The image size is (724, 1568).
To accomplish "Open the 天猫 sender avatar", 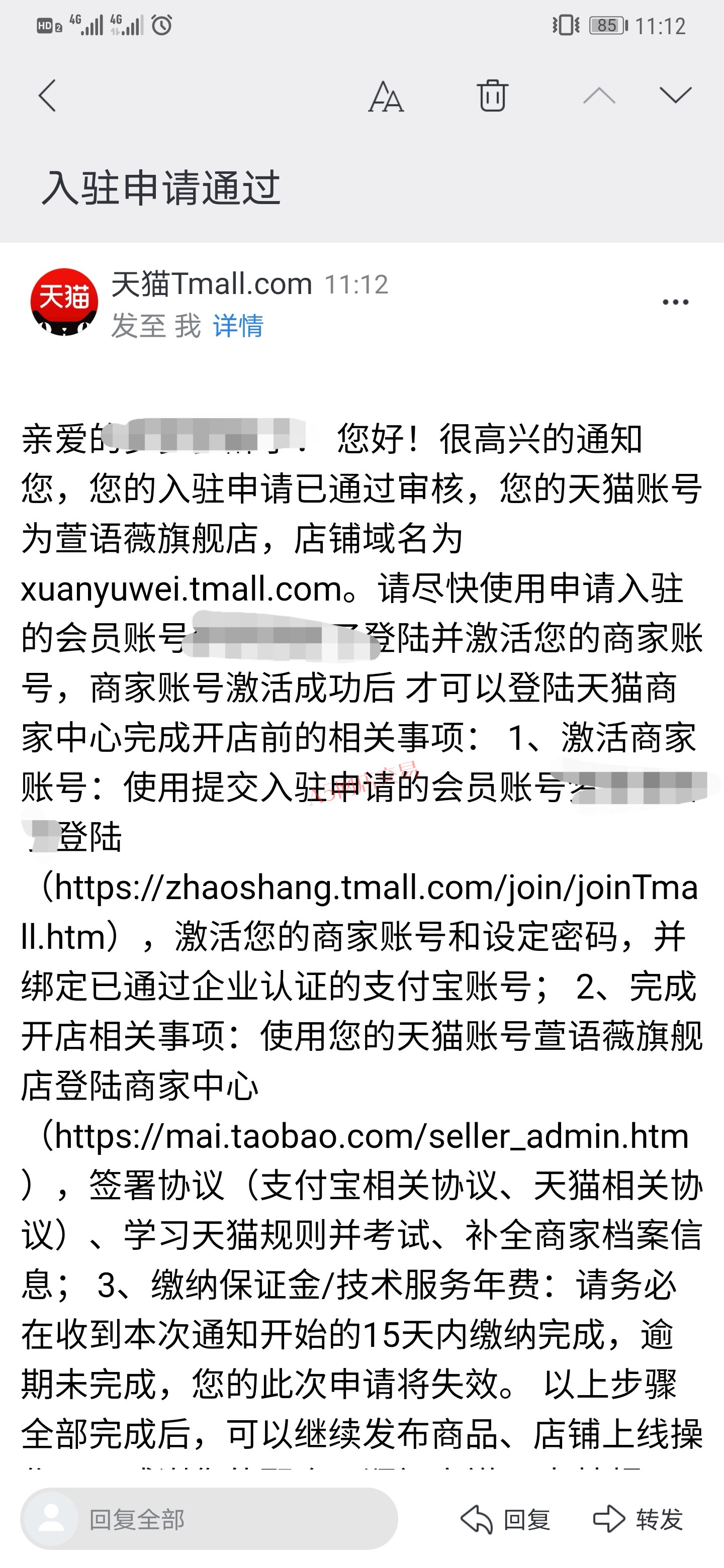I will pos(64,302).
